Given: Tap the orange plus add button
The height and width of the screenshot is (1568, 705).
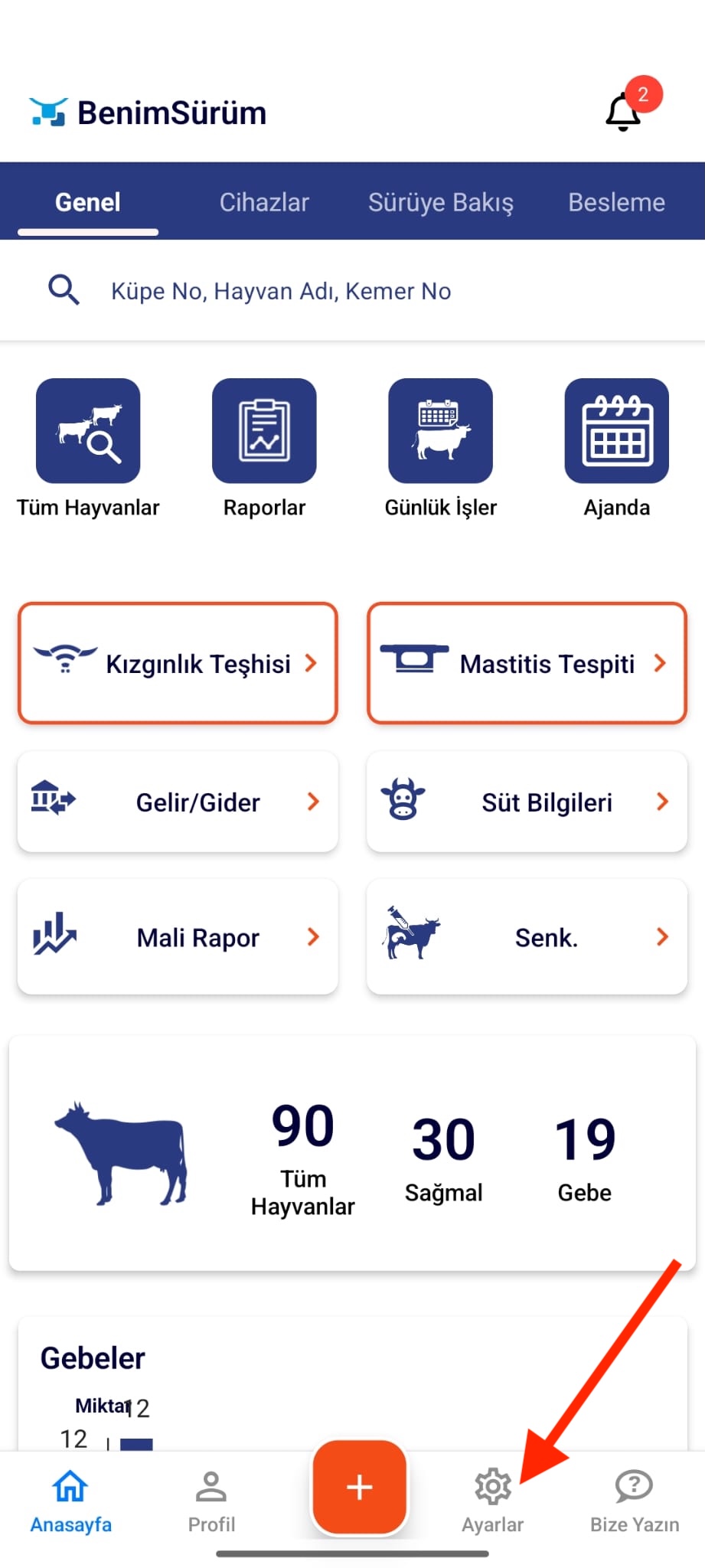Looking at the screenshot, I should (359, 1488).
